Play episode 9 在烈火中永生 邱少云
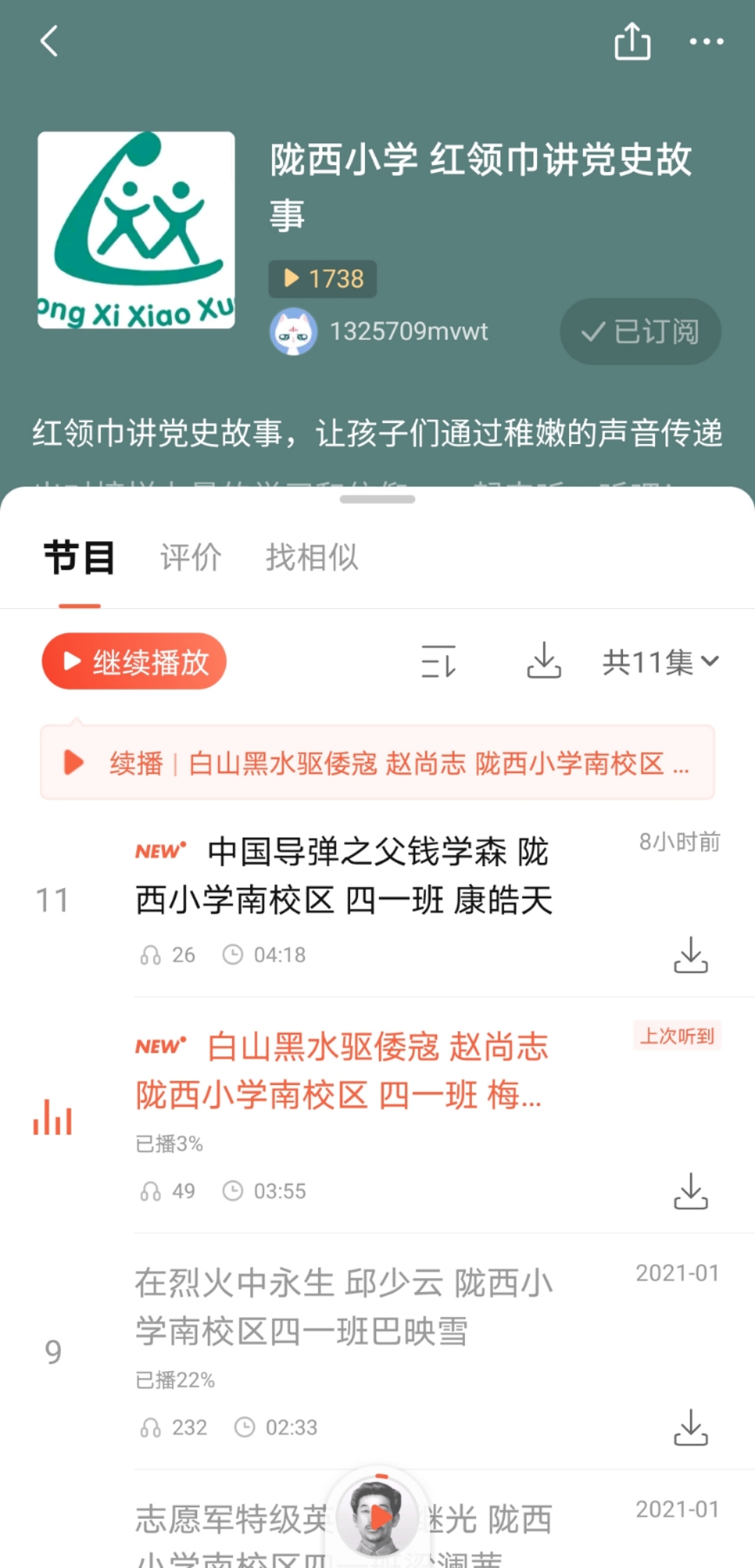The image size is (755, 1568). pos(343,1307)
